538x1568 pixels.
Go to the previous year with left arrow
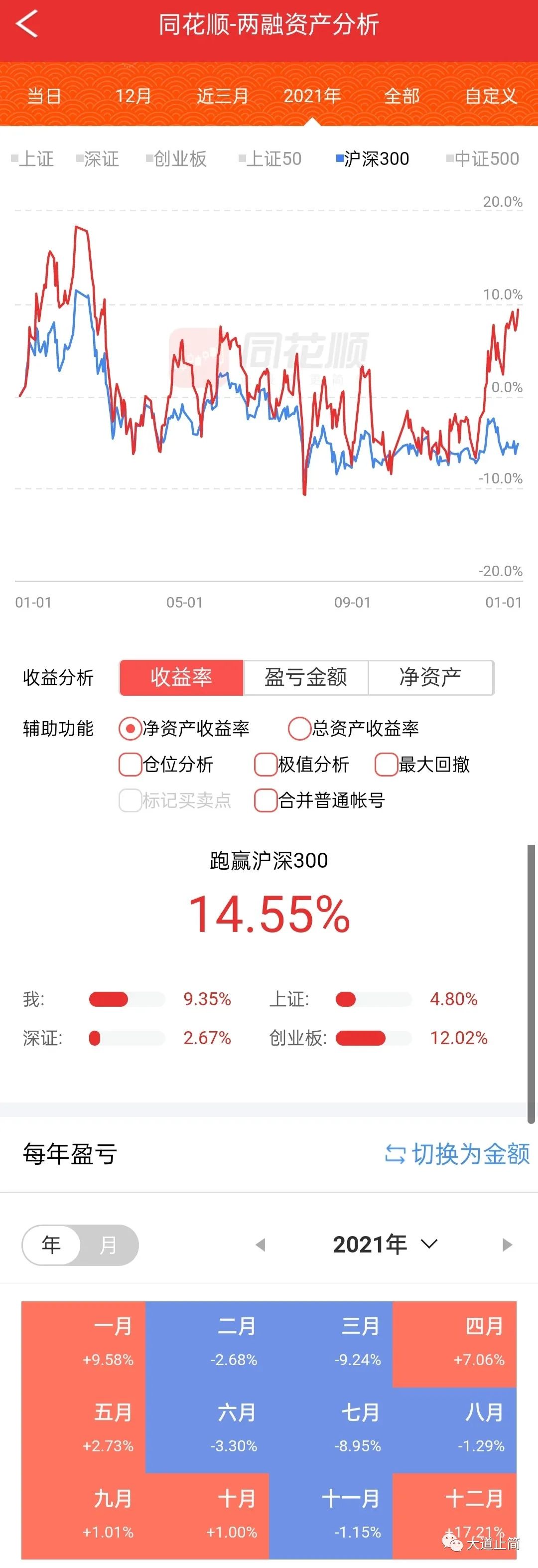click(261, 1245)
